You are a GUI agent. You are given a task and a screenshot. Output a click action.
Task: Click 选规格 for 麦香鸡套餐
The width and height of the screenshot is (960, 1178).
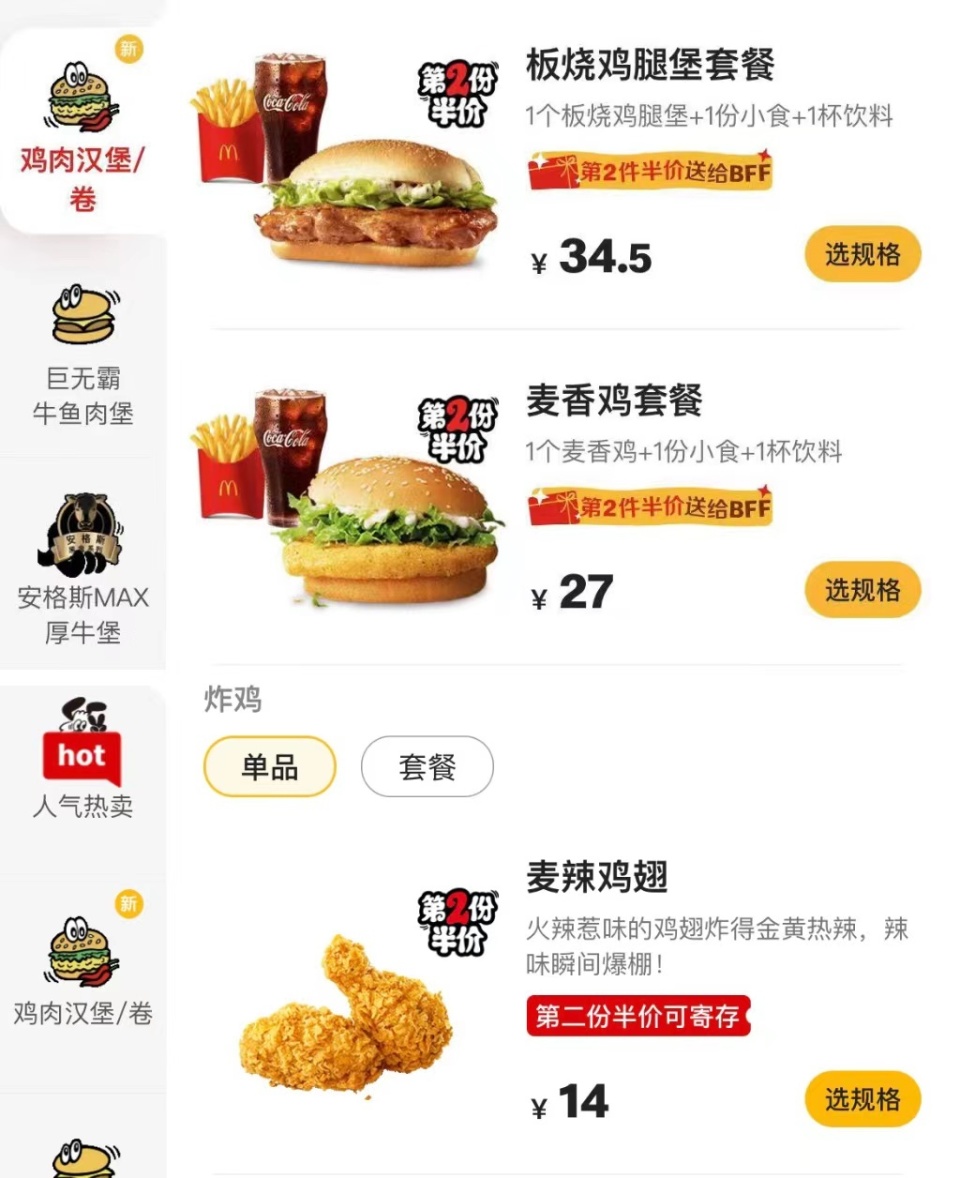[x=862, y=591]
